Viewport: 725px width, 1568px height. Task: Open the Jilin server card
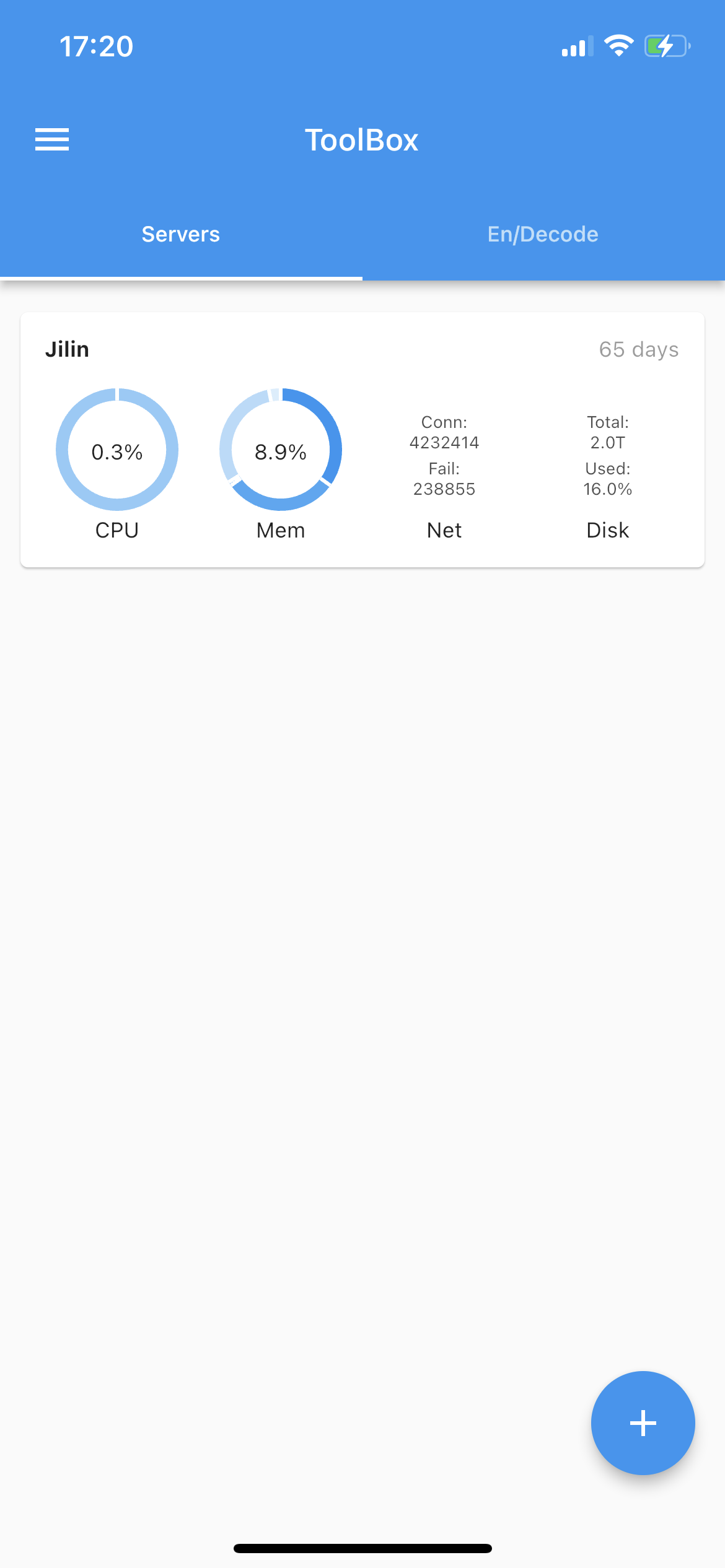(x=362, y=438)
